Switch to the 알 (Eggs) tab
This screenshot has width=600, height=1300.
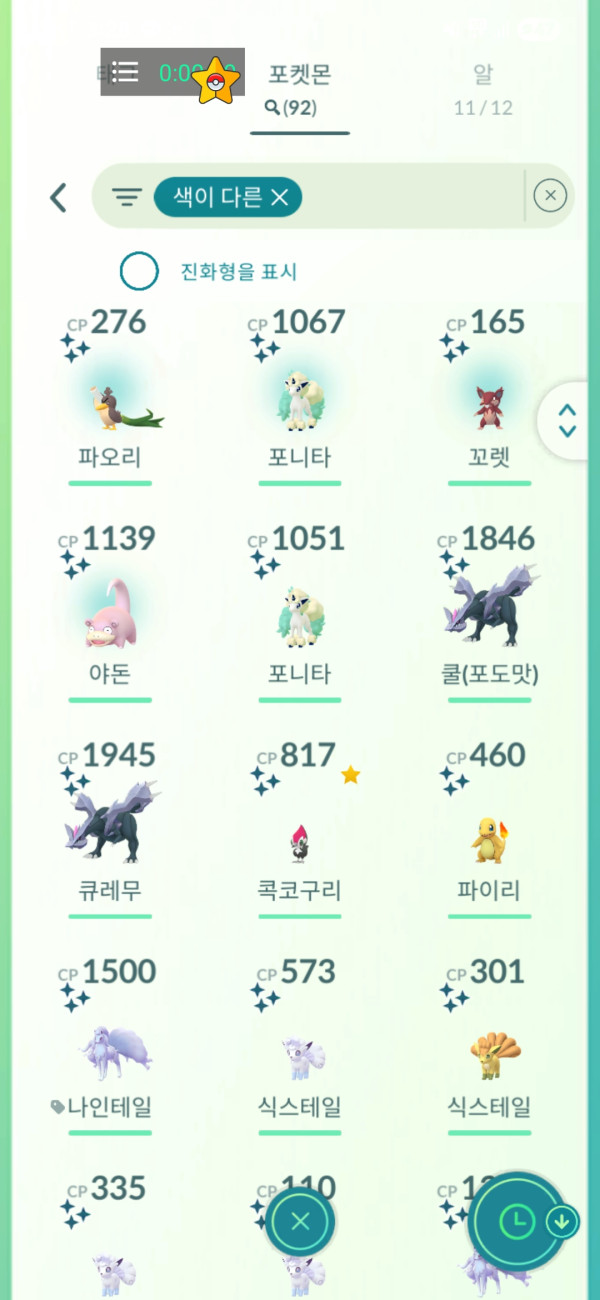click(483, 88)
